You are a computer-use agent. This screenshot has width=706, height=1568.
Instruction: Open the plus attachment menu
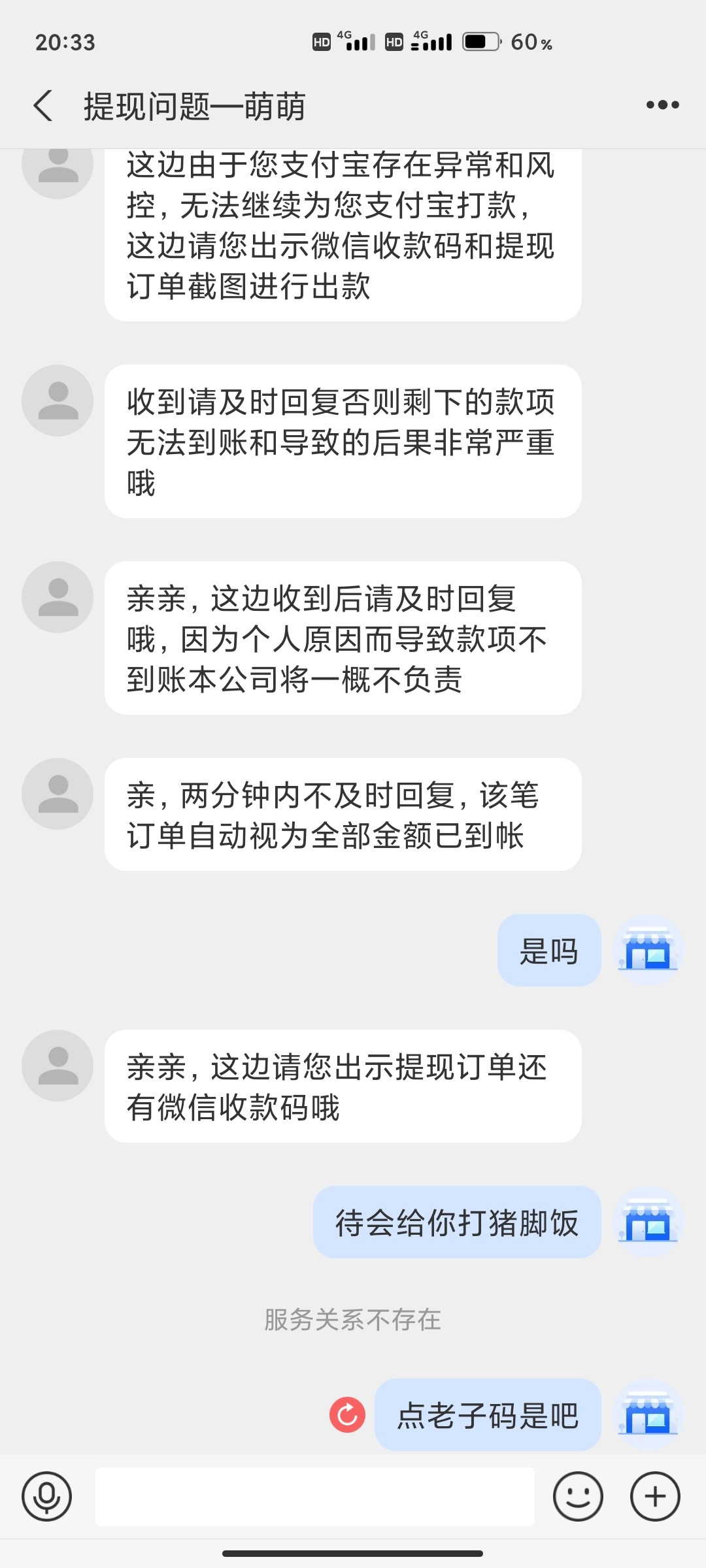click(655, 1496)
